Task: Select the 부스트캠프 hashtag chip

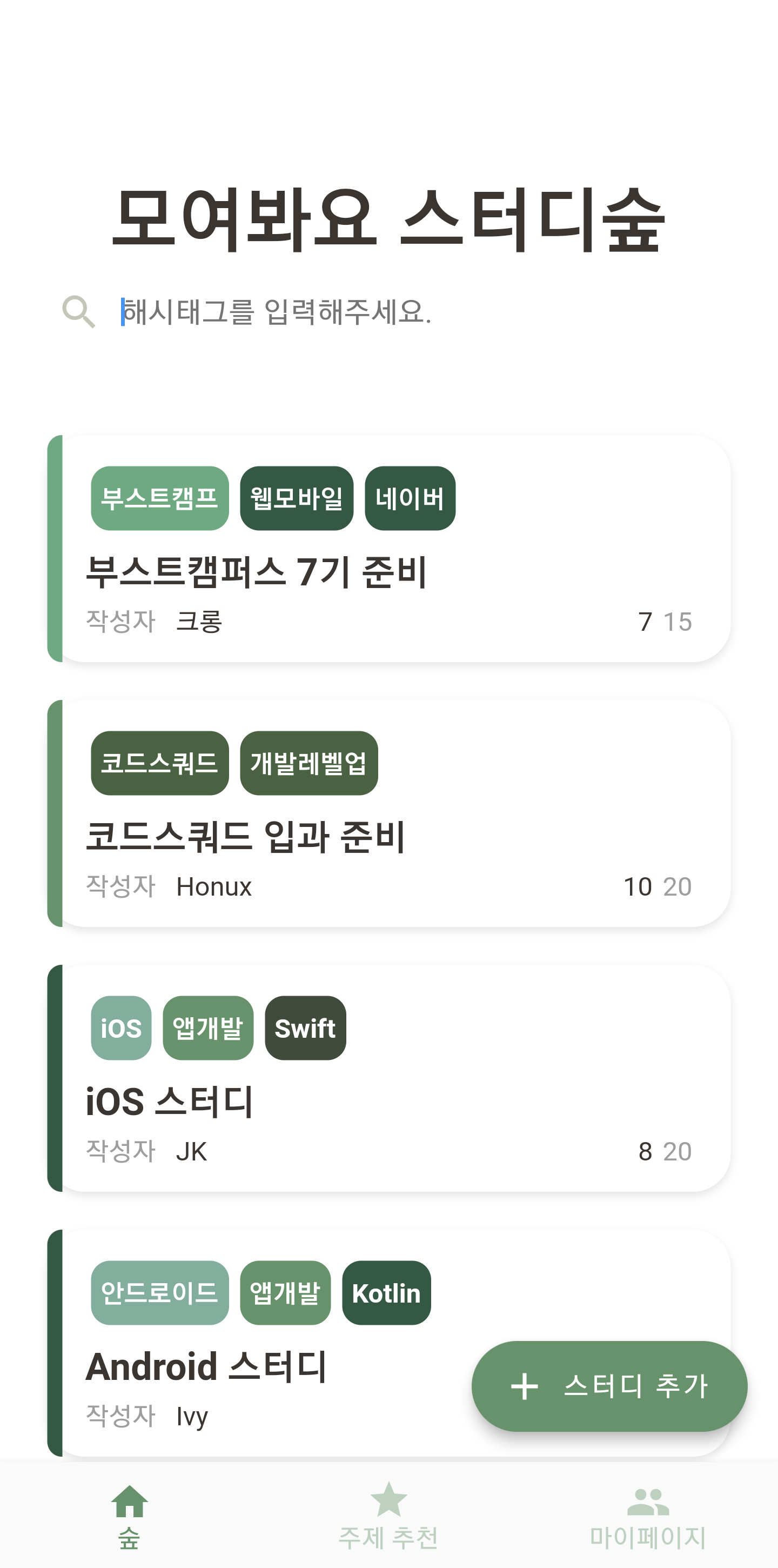Action: point(160,498)
